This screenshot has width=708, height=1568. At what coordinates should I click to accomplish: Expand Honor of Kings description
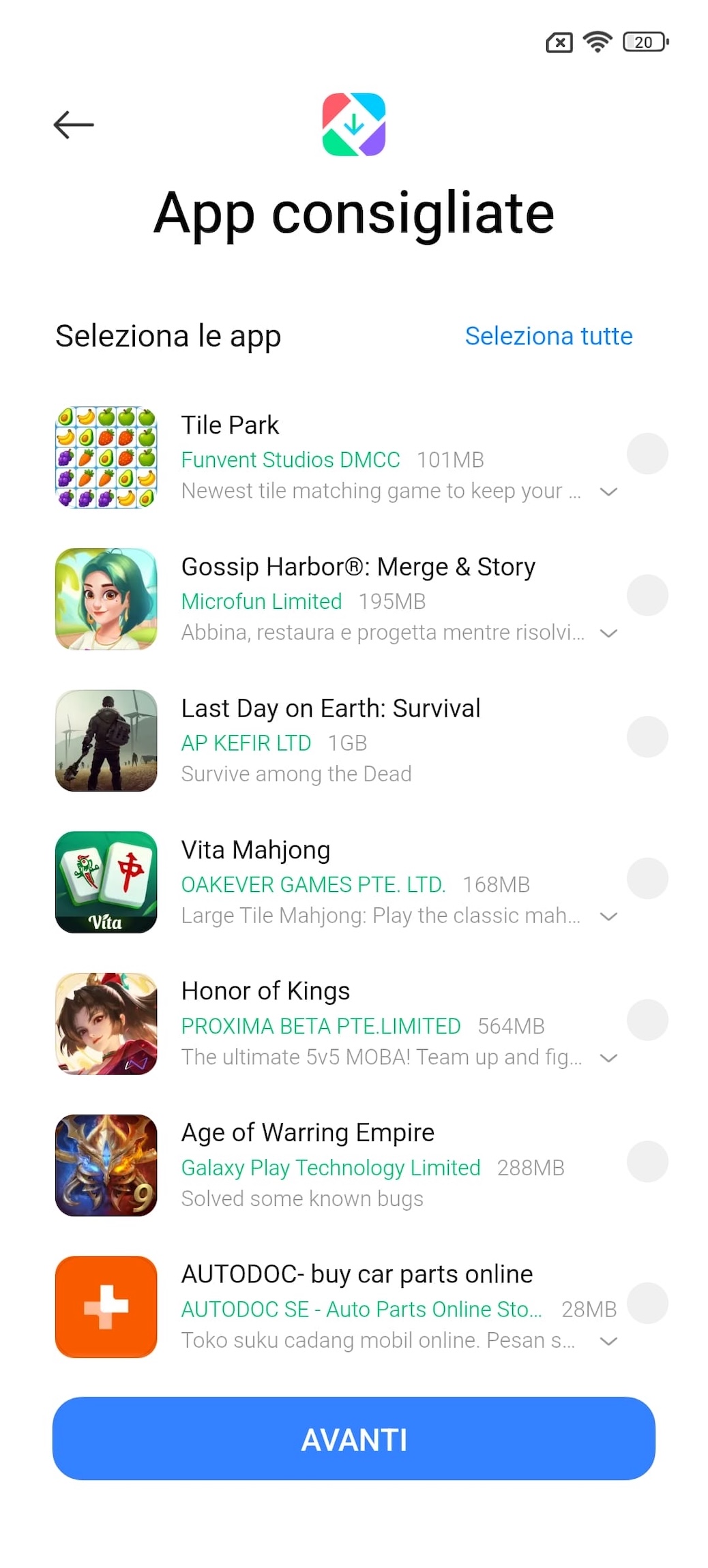point(608,1058)
